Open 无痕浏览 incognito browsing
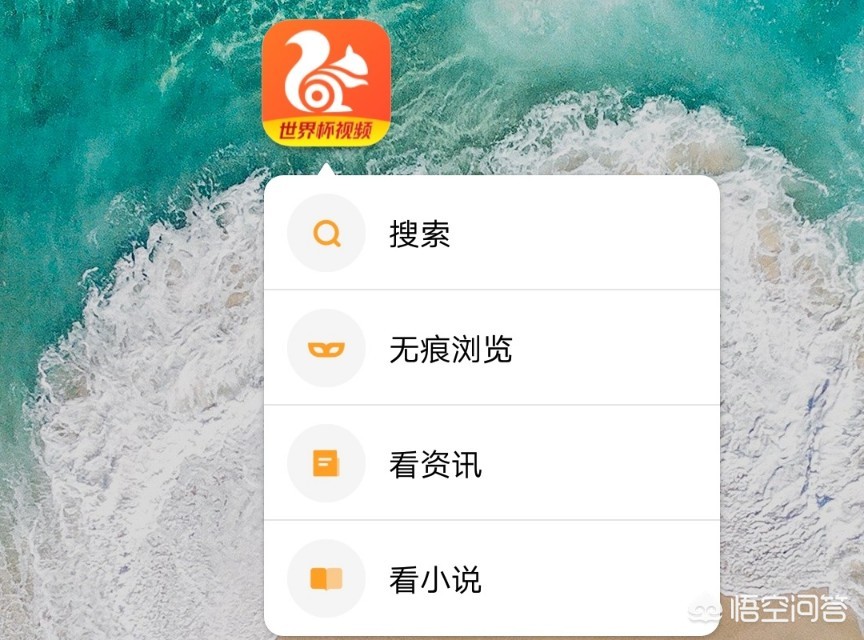 490,349
